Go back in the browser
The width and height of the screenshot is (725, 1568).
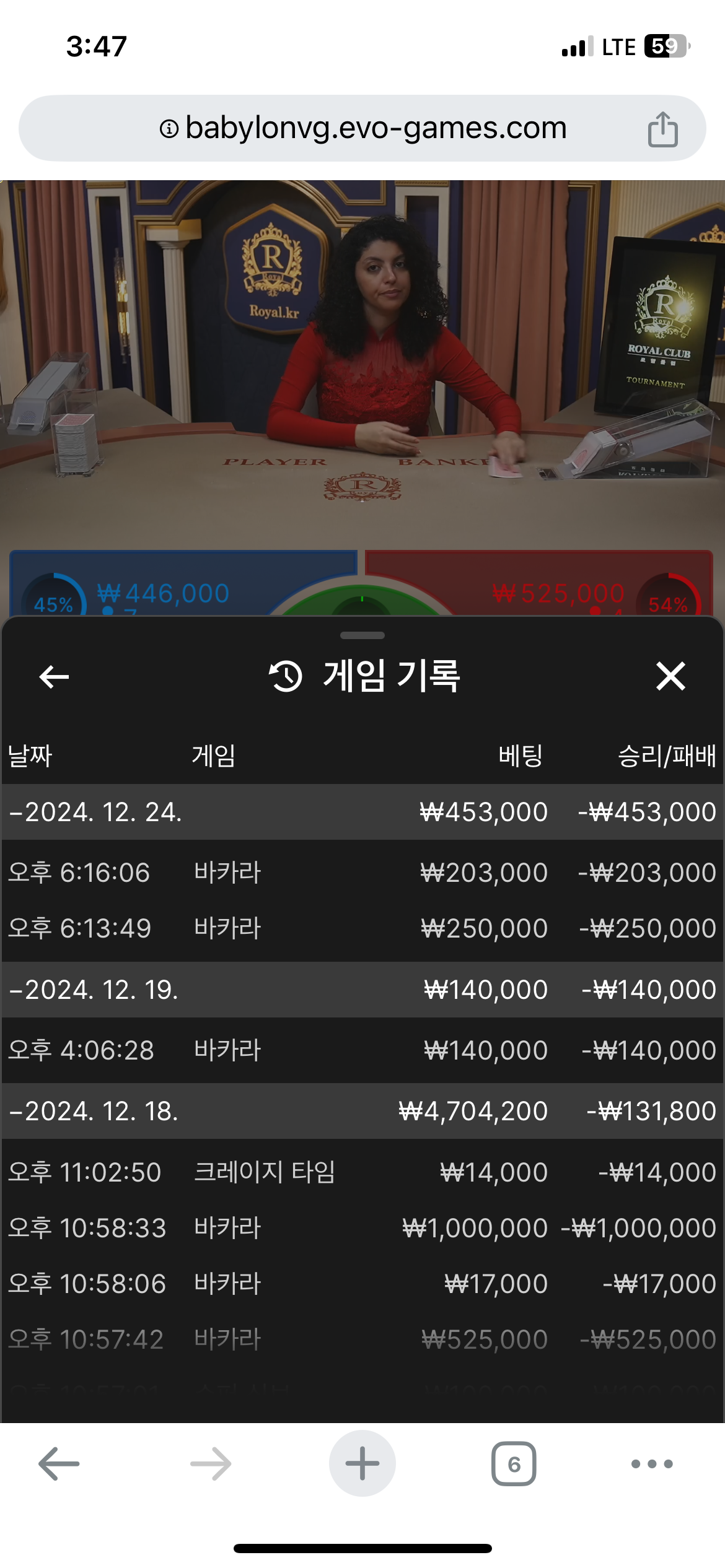(59, 1464)
